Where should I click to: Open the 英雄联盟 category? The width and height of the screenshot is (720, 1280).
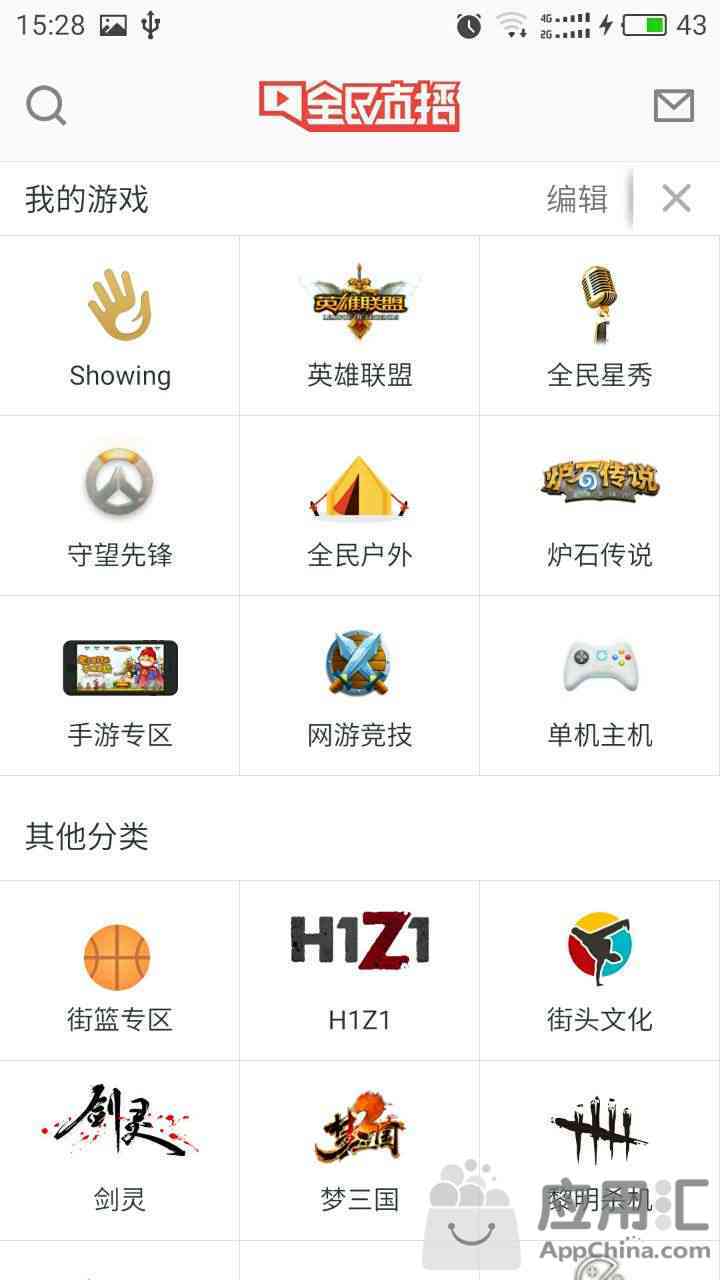coord(360,326)
